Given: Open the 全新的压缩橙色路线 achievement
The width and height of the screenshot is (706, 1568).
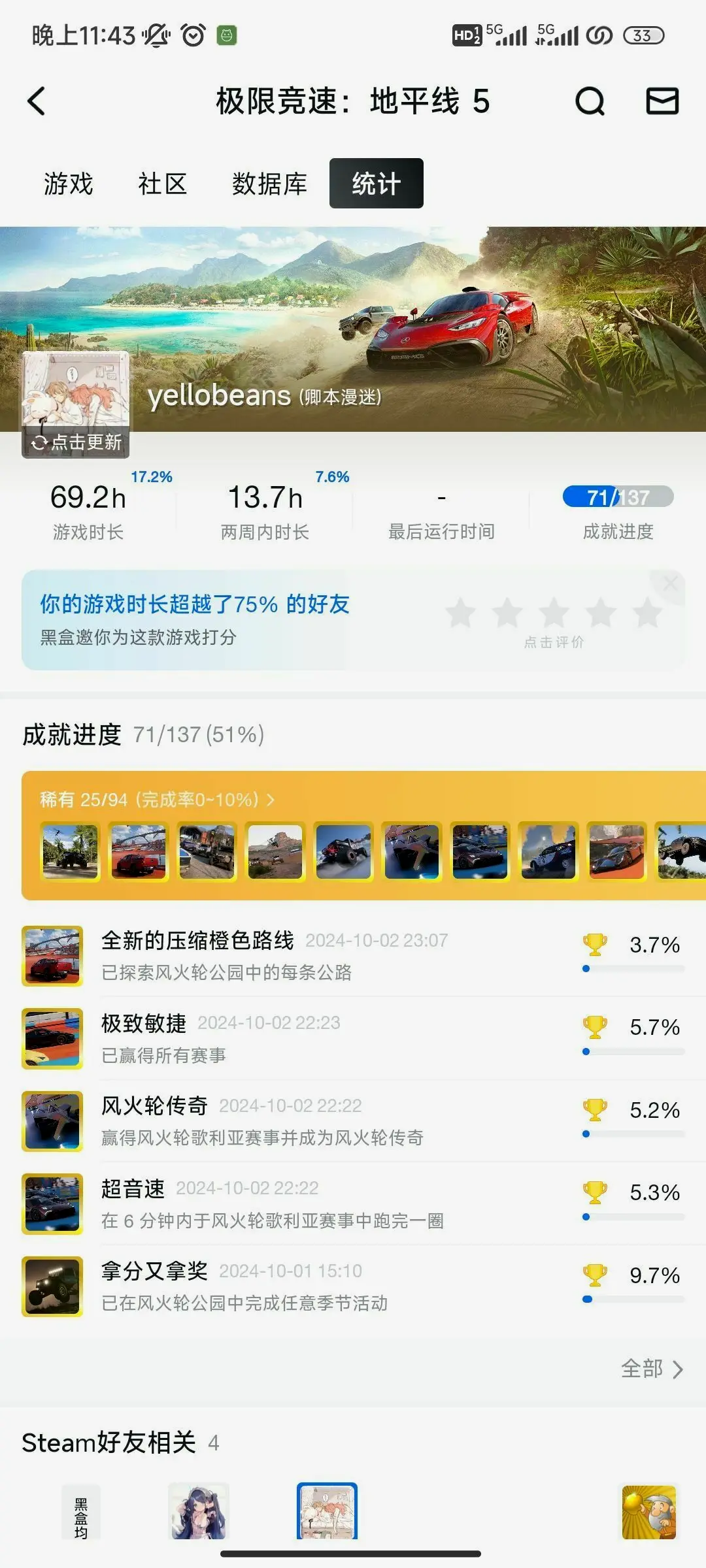Looking at the screenshot, I should coord(275,956).
